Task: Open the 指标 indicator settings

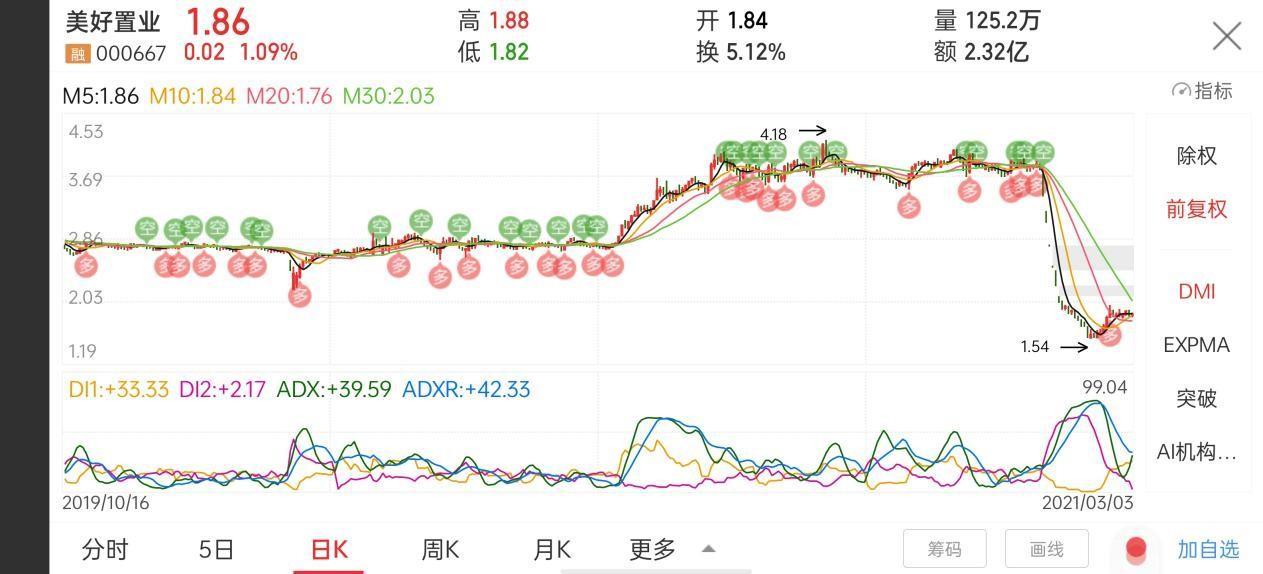Action: [x=1202, y=91]
